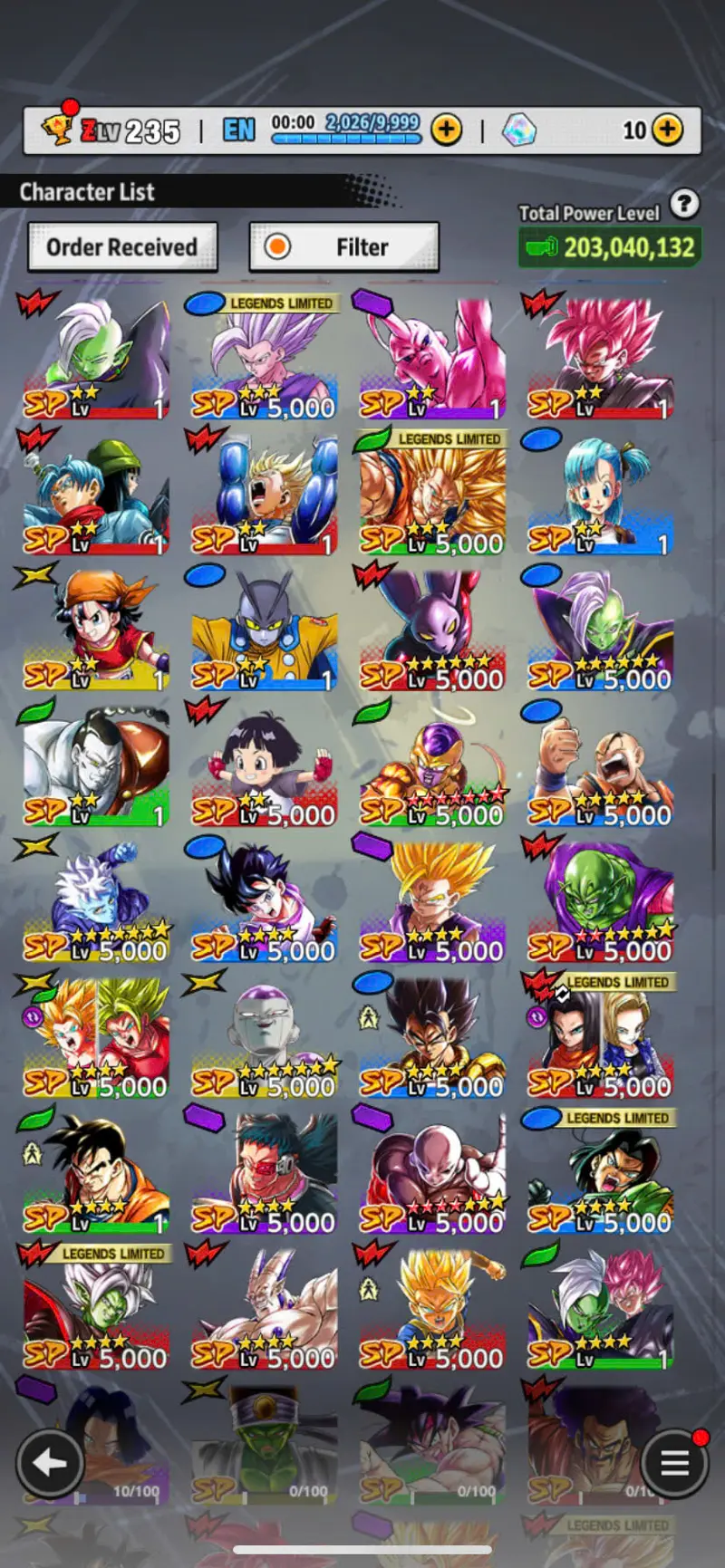Screen dimensions: 725x1568
Task: Open the Jiren character card
Action: (432, 1173)
